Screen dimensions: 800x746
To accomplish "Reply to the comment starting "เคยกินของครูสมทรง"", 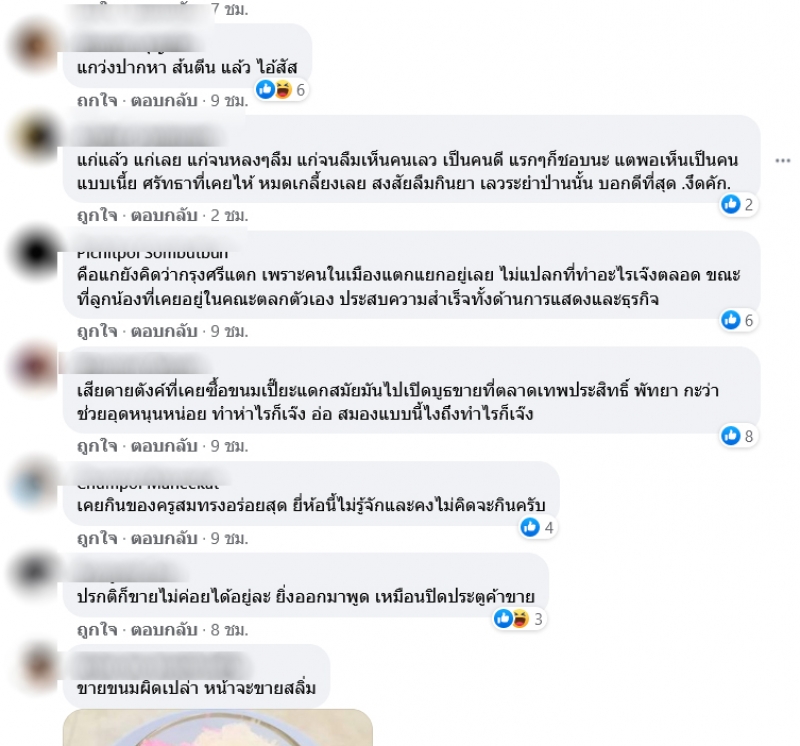I will point(164,538).
